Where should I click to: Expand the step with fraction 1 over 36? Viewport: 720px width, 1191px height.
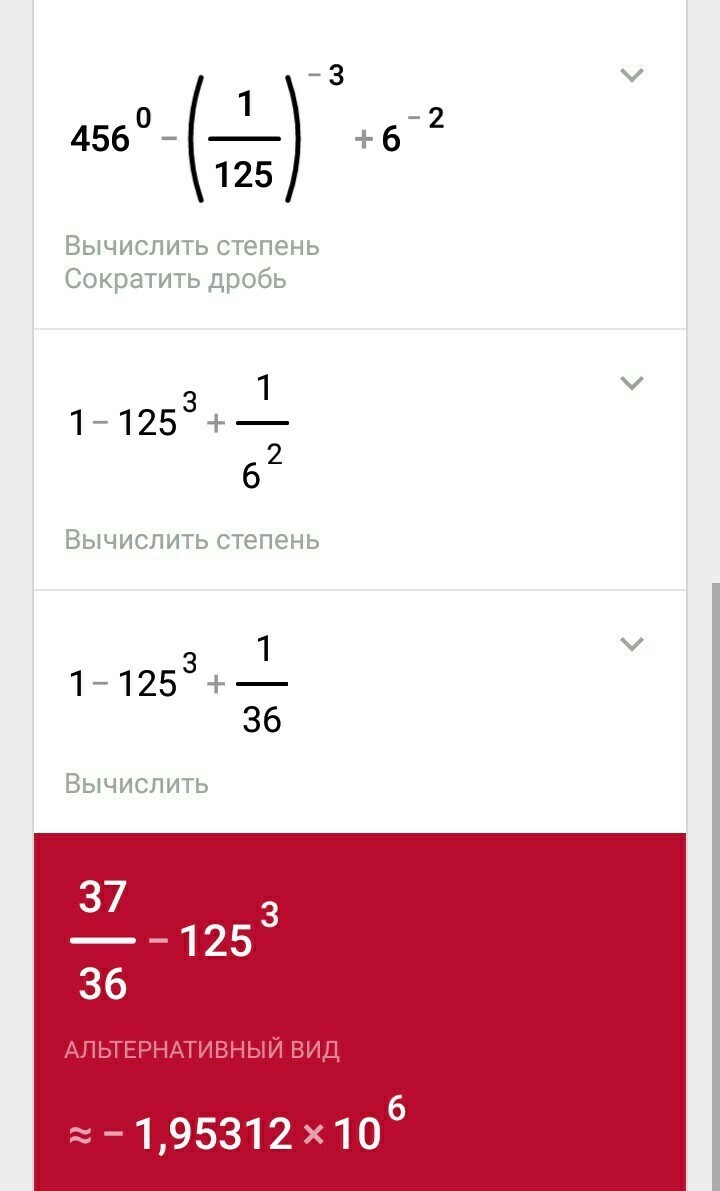(x=631, y=644)
